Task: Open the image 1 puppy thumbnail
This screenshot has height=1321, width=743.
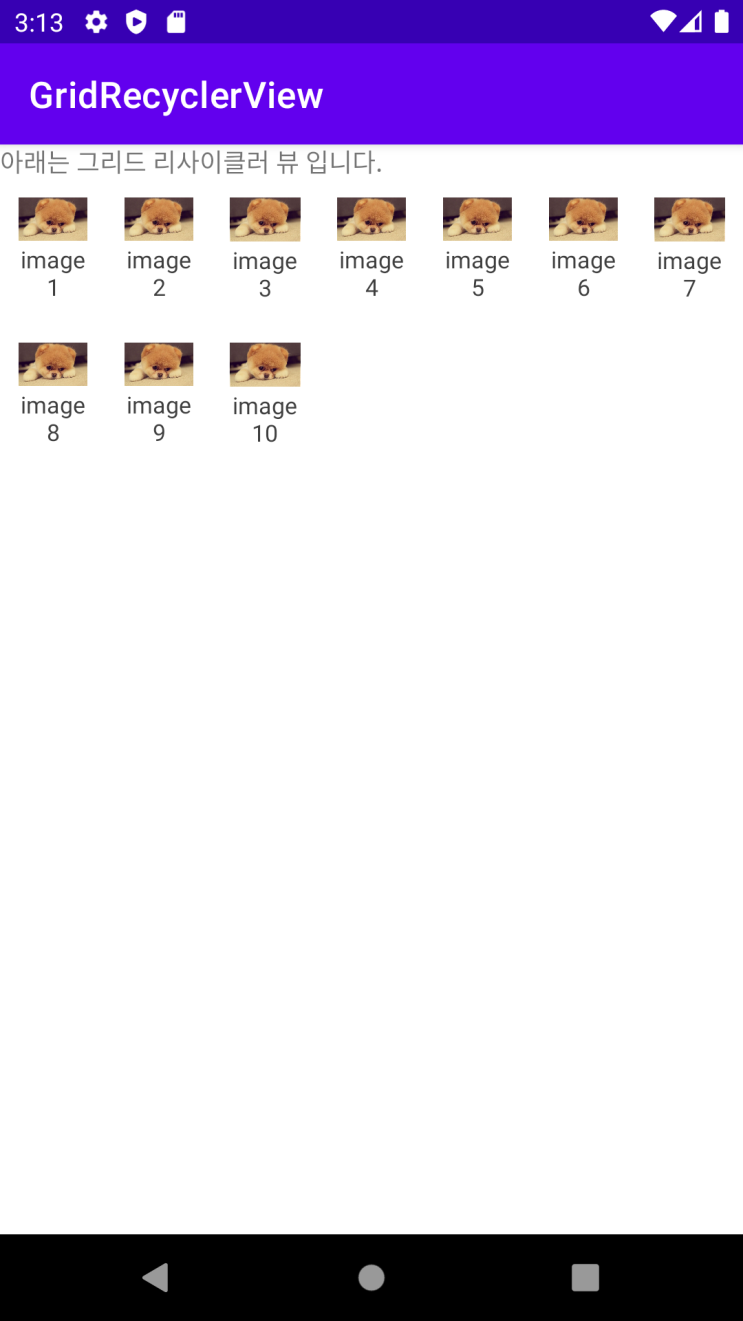Action: (x=52, y=218)
